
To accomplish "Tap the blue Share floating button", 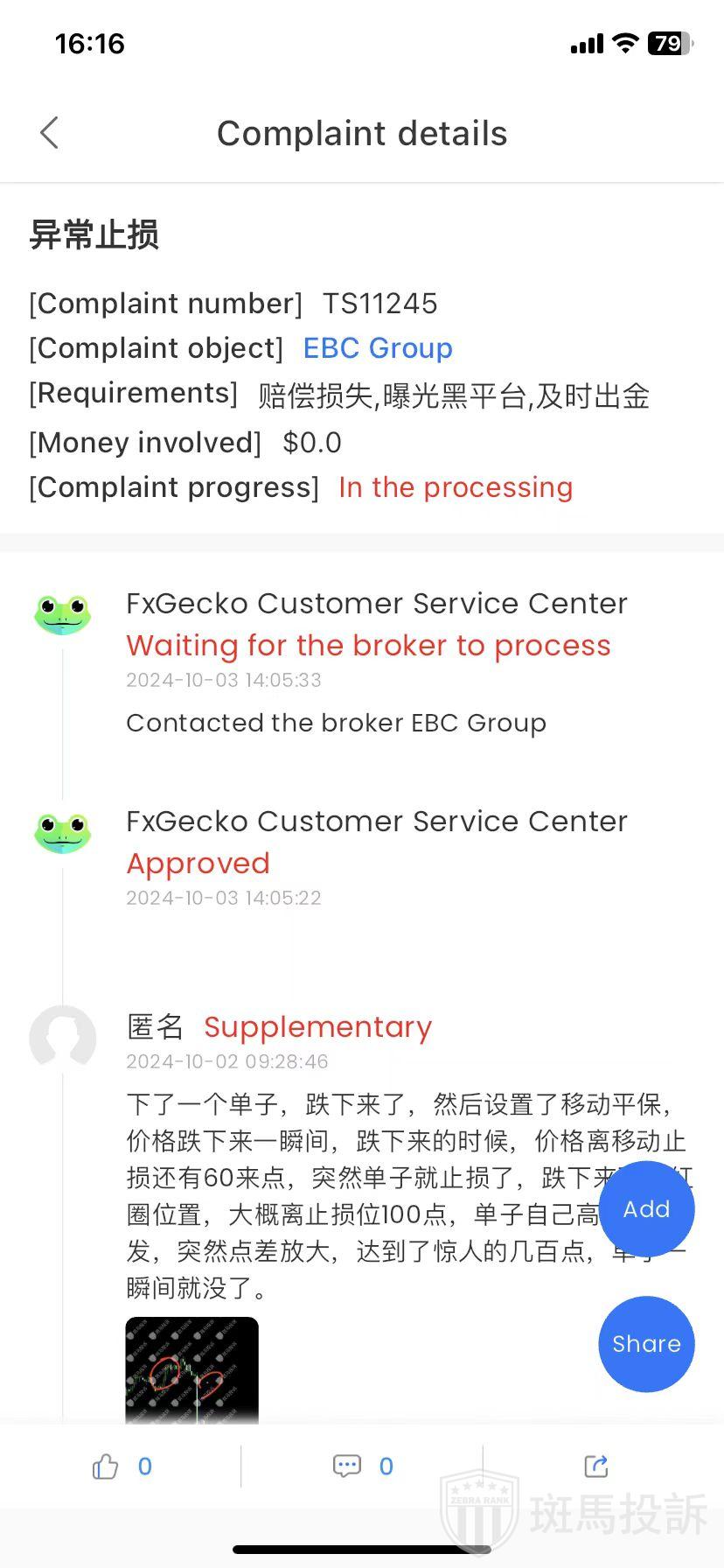I will (x=646, y=1344).
